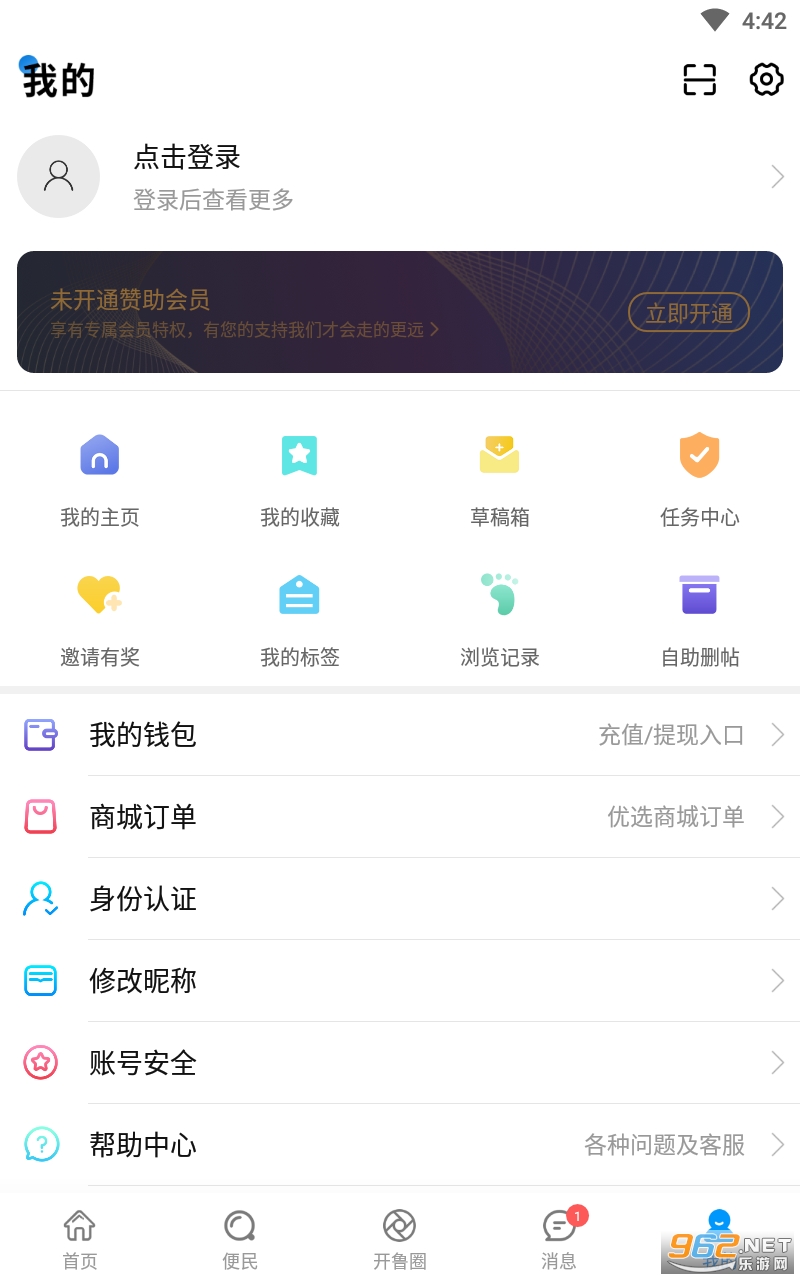
Task: Open 账号安全 row
Action: pos(400,1063)
